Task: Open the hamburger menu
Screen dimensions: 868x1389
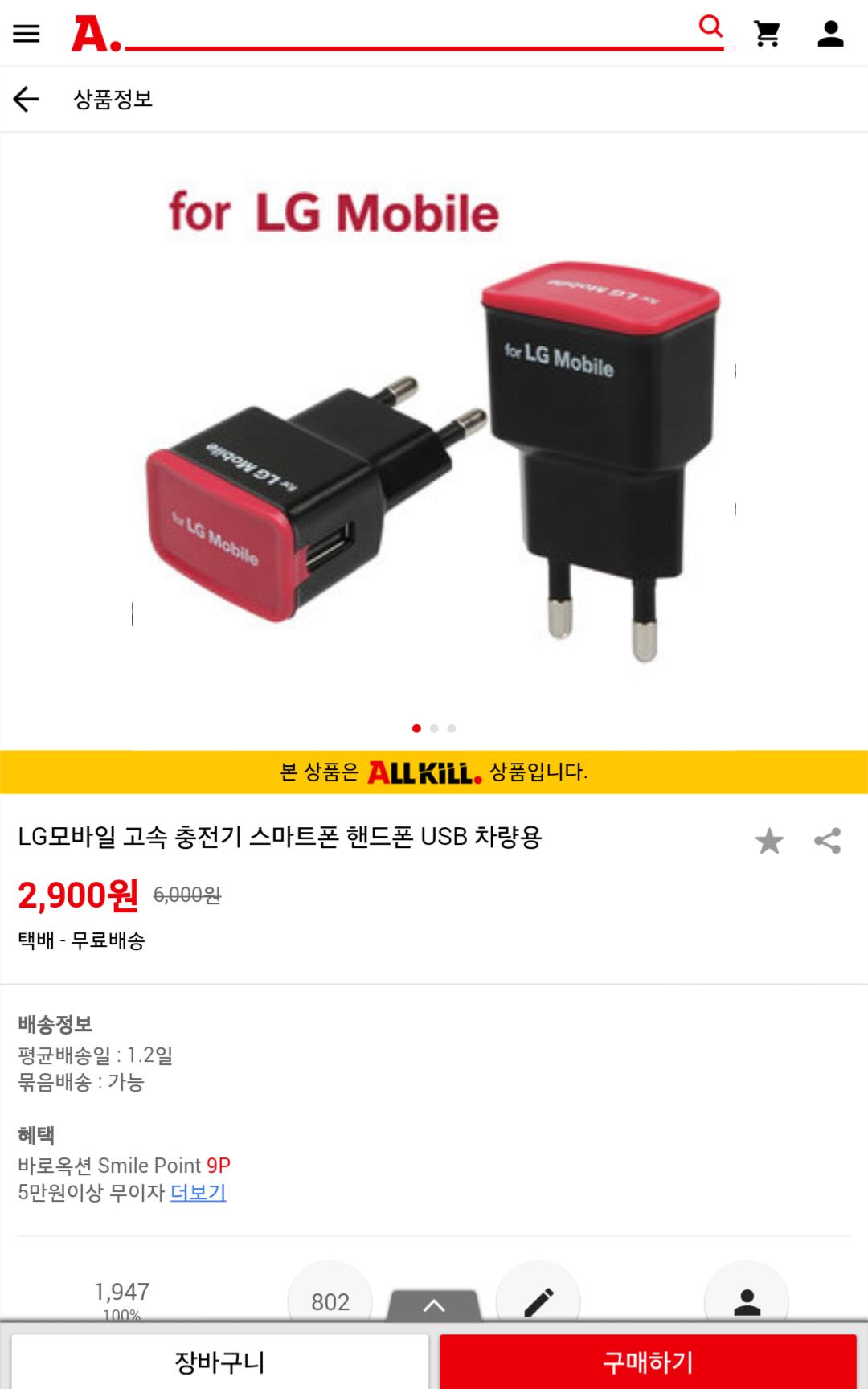Action: (27, 33)
